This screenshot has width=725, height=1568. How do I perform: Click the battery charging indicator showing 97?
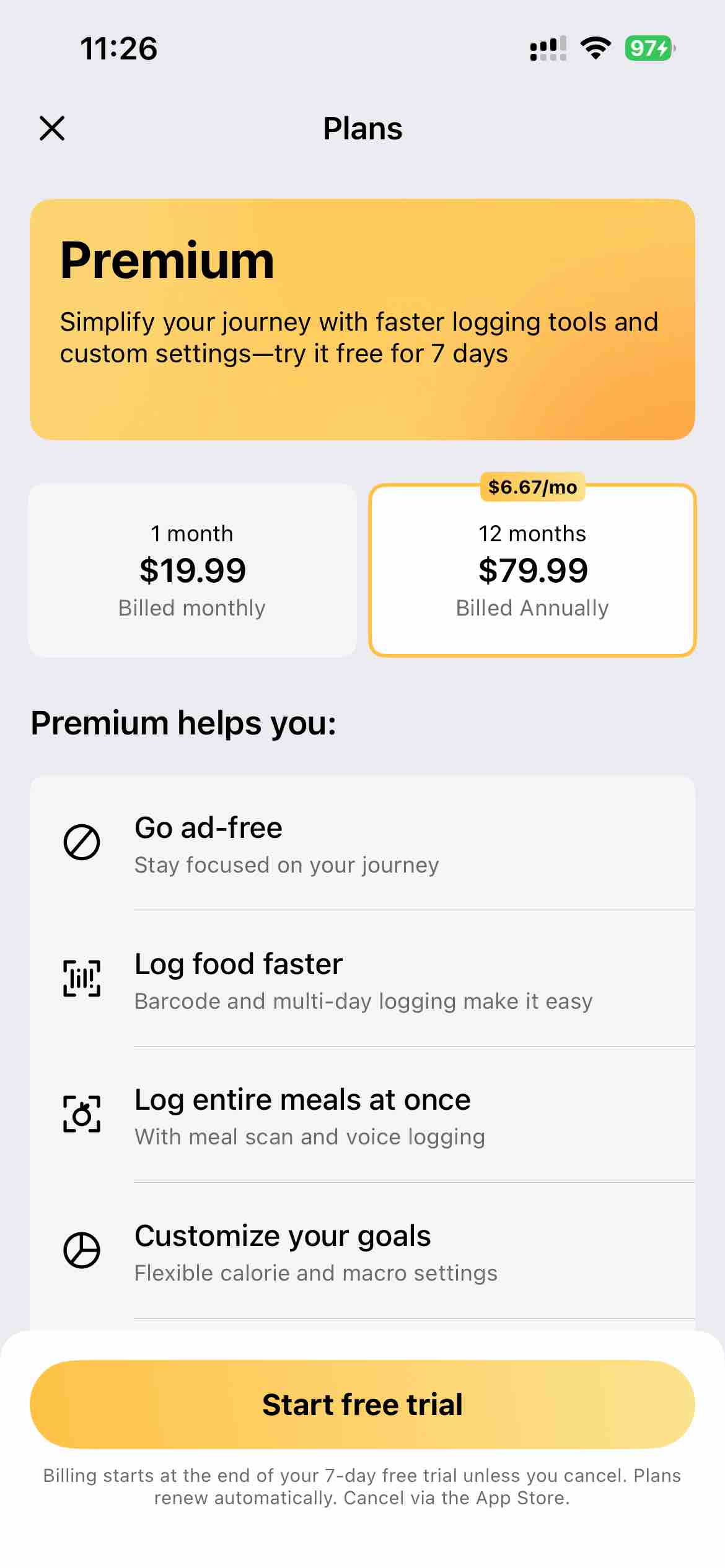[x=648, y=48]
